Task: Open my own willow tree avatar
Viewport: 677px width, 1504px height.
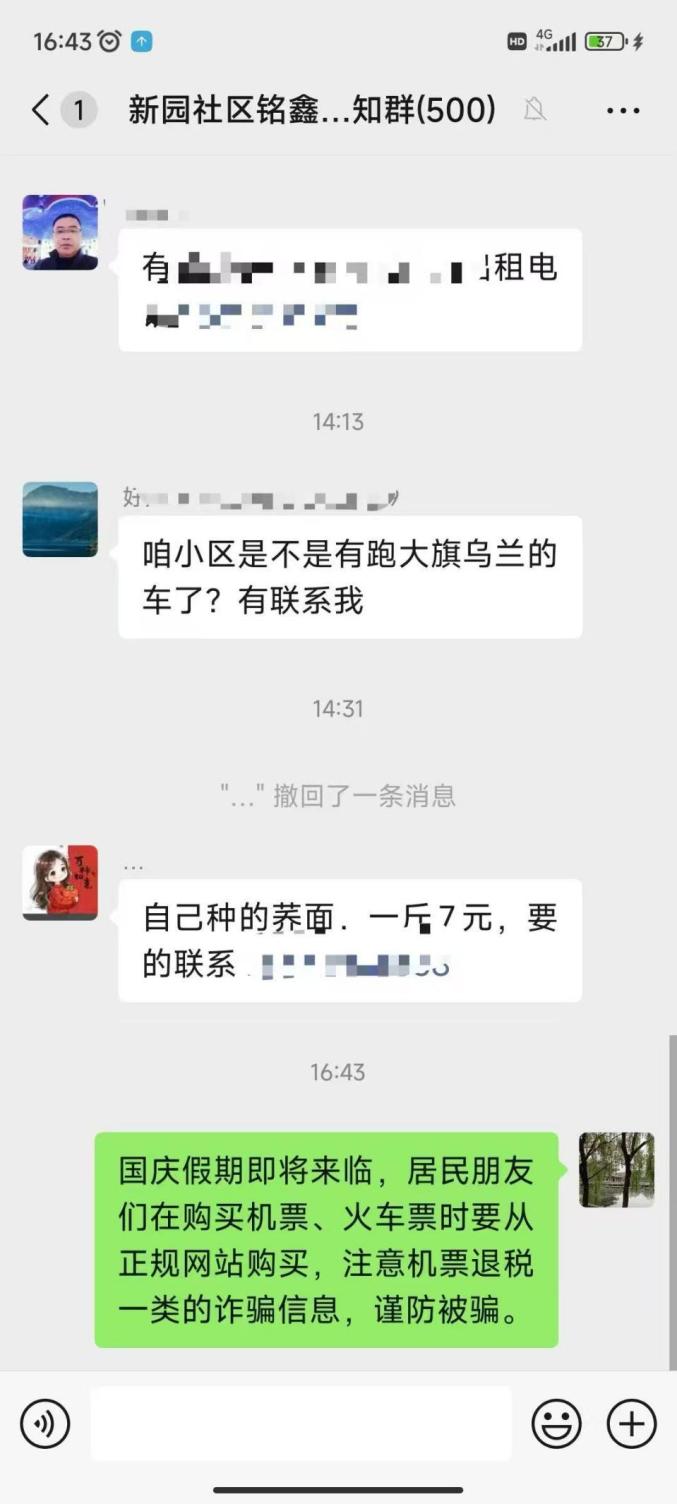Action: click(616, 1169)
